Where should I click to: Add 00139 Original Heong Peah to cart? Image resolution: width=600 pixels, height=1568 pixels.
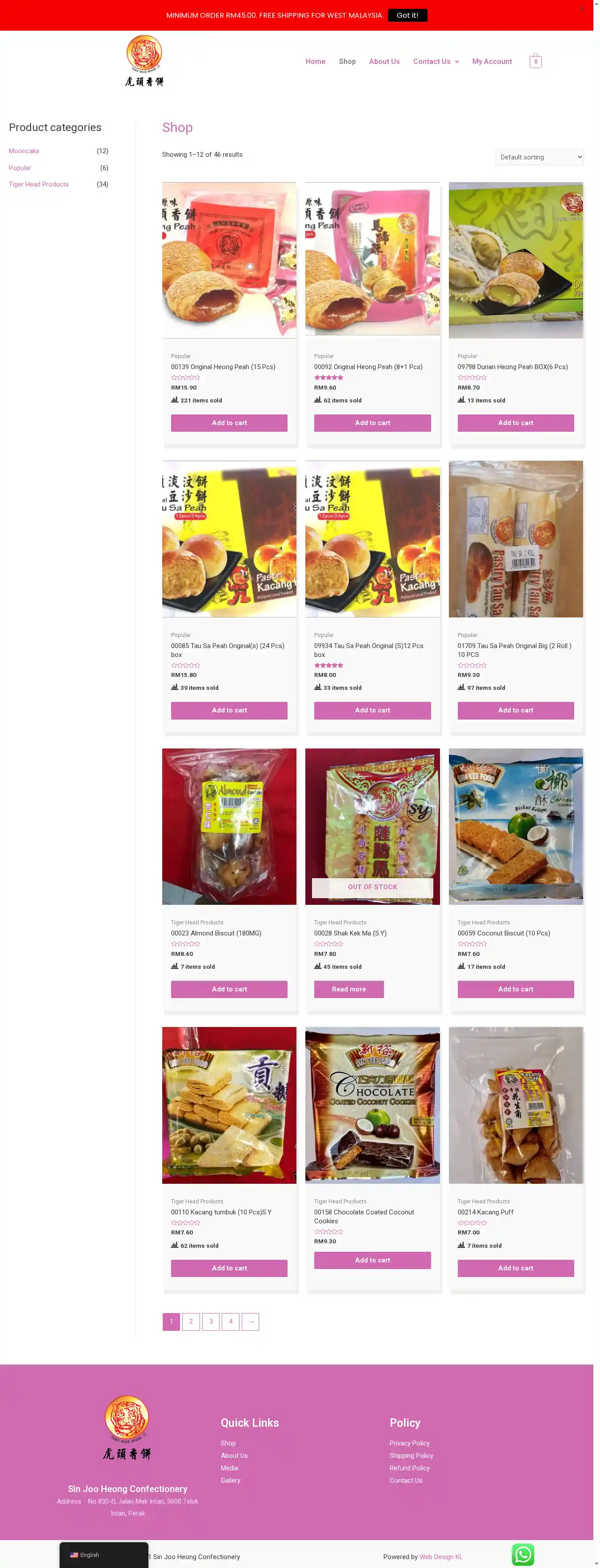point(229,423)
